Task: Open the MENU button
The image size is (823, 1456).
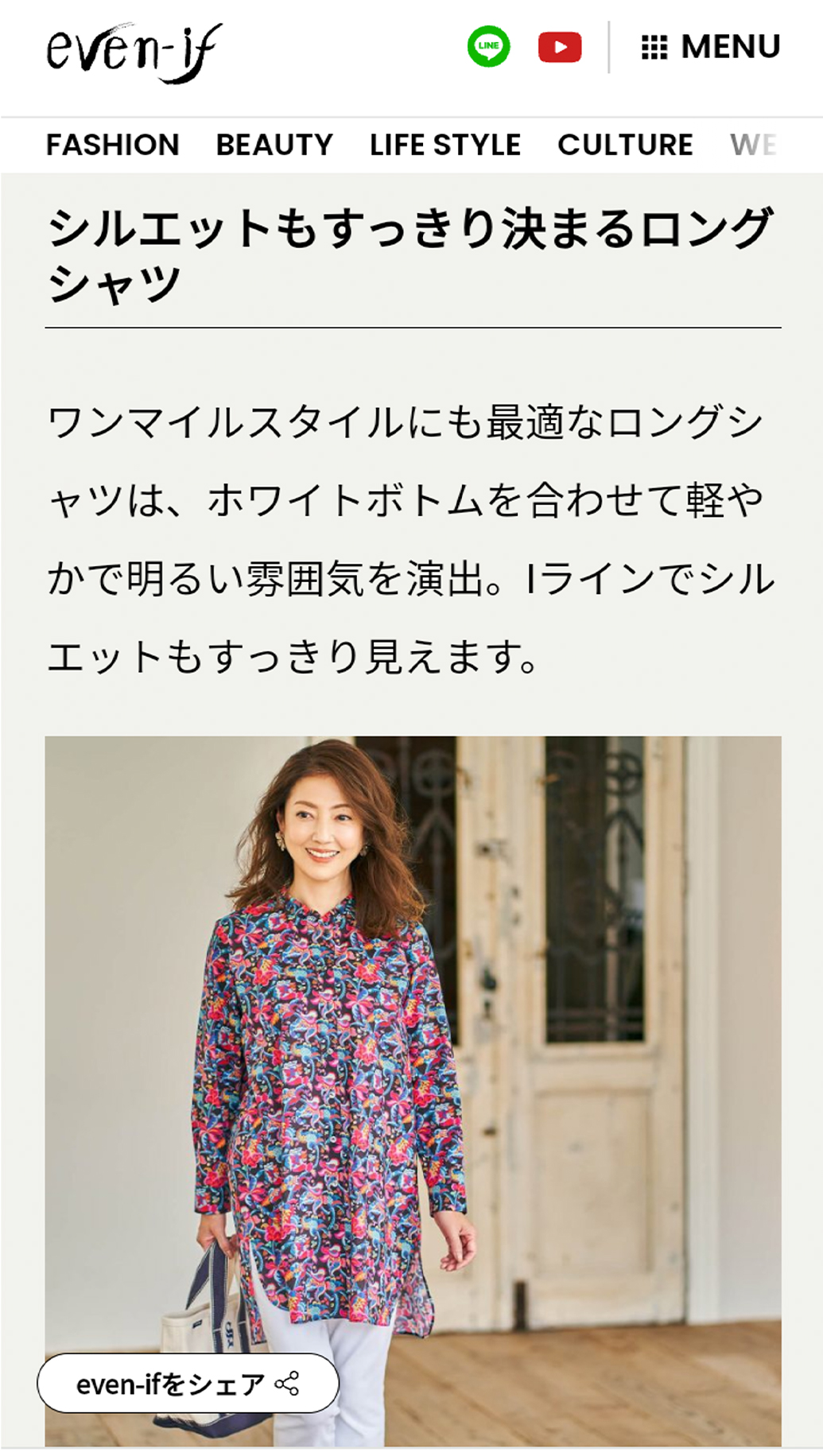Action: pyautogui.click(x=711, y=47)
